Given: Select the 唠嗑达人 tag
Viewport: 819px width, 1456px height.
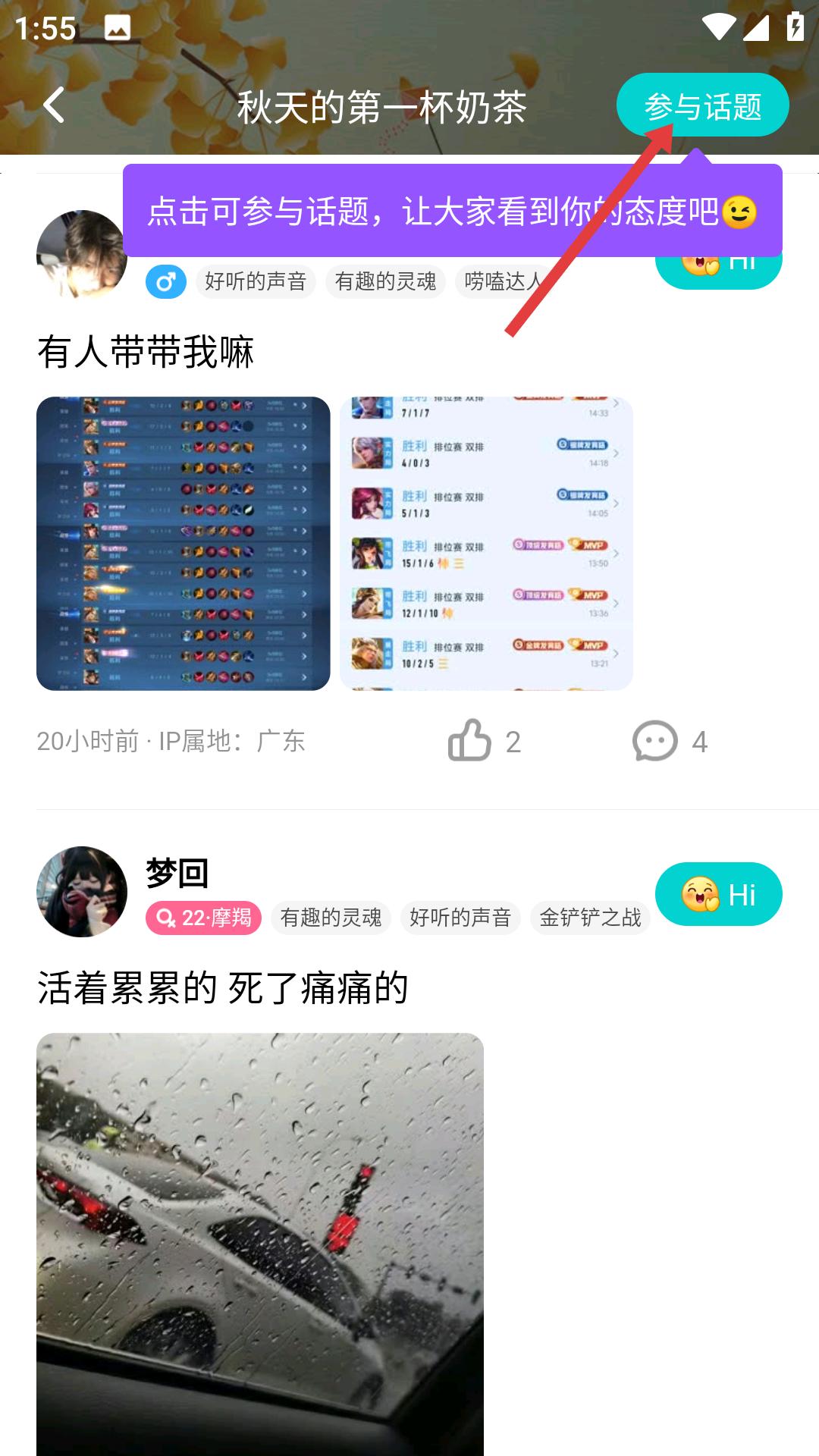Looking at the screenshot, I should coord(504,281).
